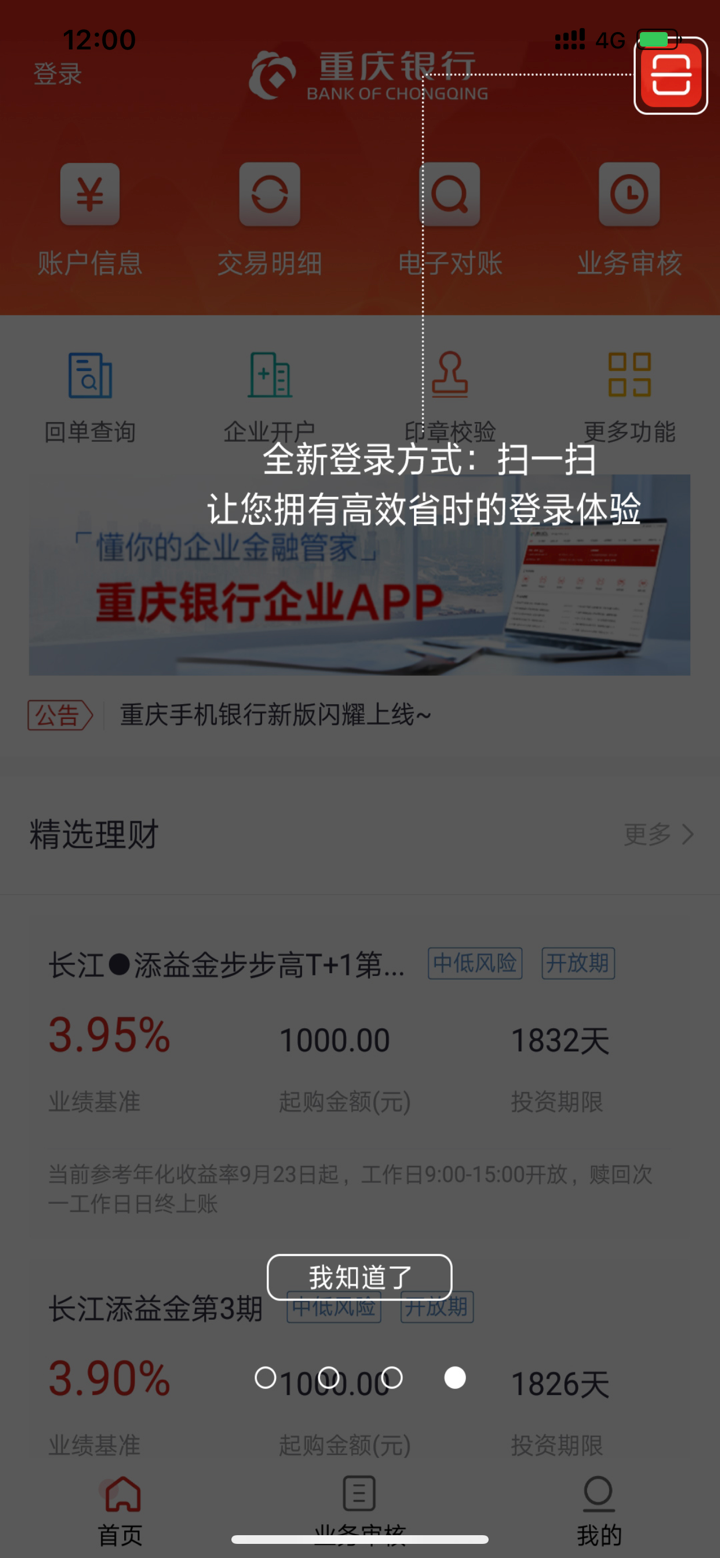Image resolution: width=720 pixels, height=1558 pixels.
Task: Open 更多 to see more wealth products
Action: 655,834
